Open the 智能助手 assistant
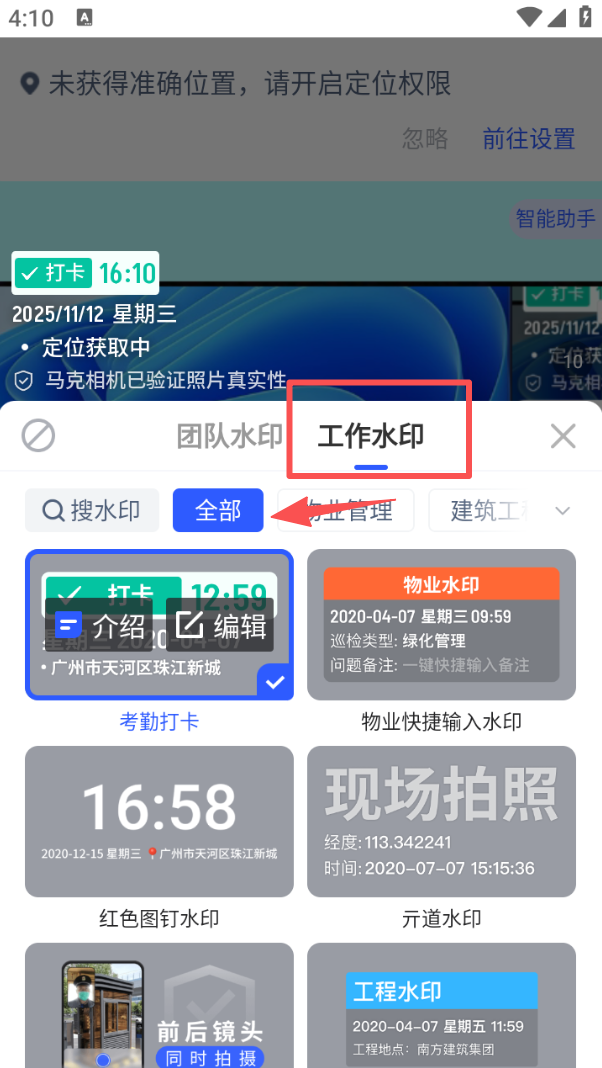Image resolution: width=602 pixels, height=1068 pixels. [x=554, y=218]
